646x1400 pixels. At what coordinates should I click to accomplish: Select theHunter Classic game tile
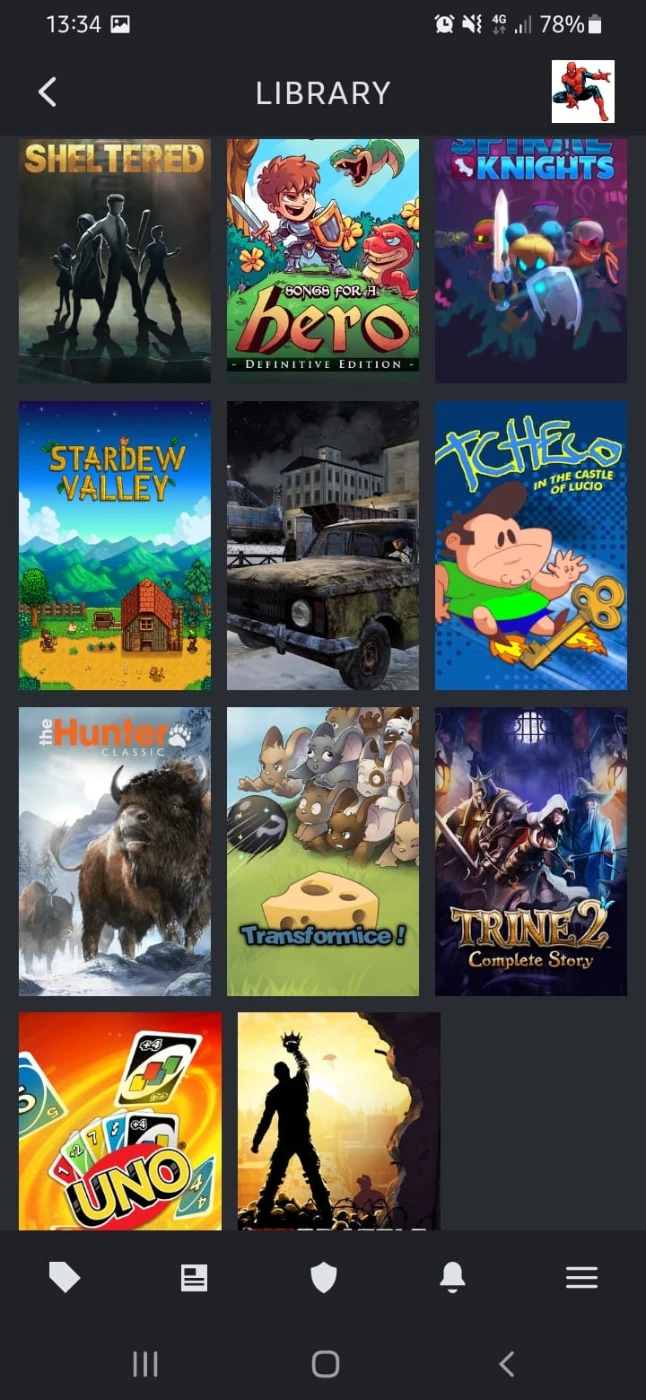(x=115, y=852)
